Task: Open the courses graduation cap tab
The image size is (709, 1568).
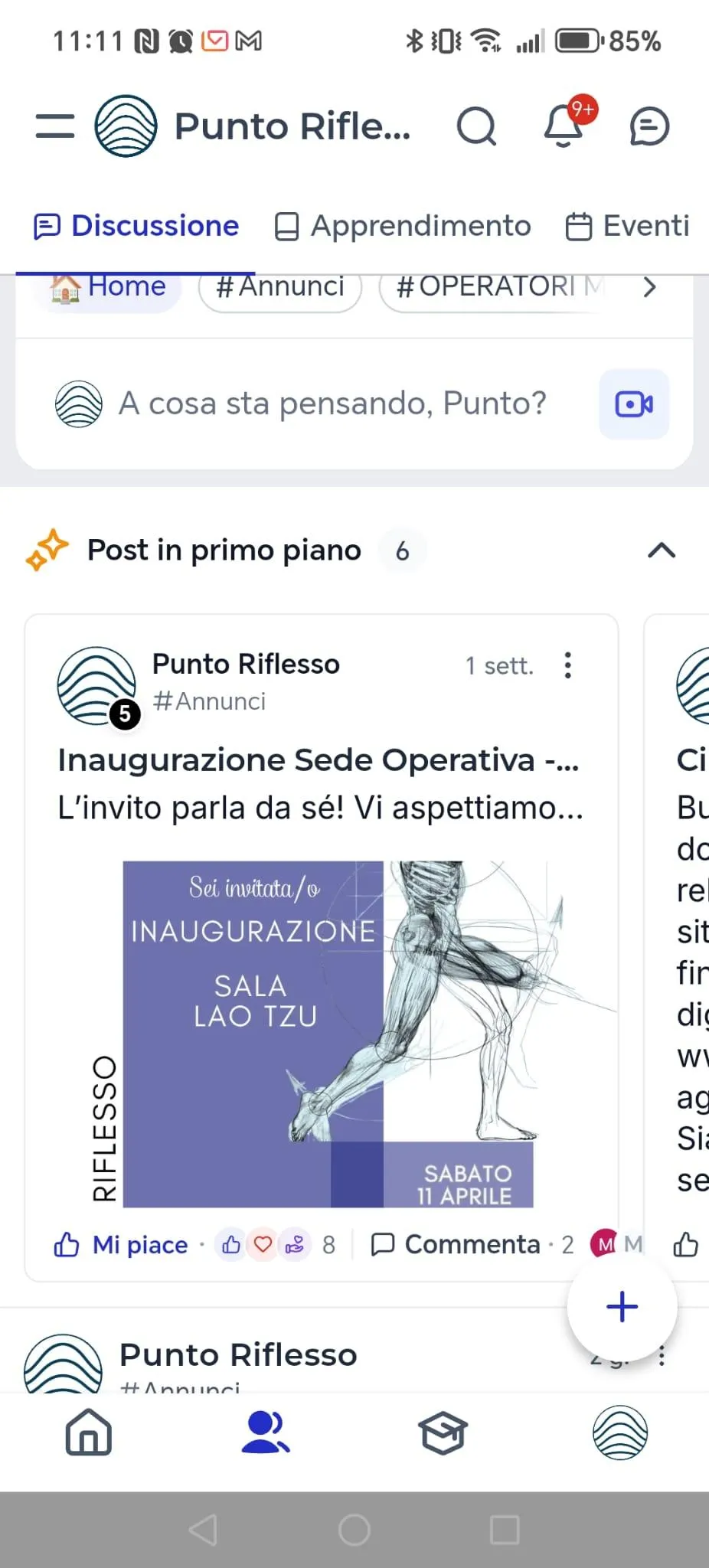Action: [x=443, y=1432]
